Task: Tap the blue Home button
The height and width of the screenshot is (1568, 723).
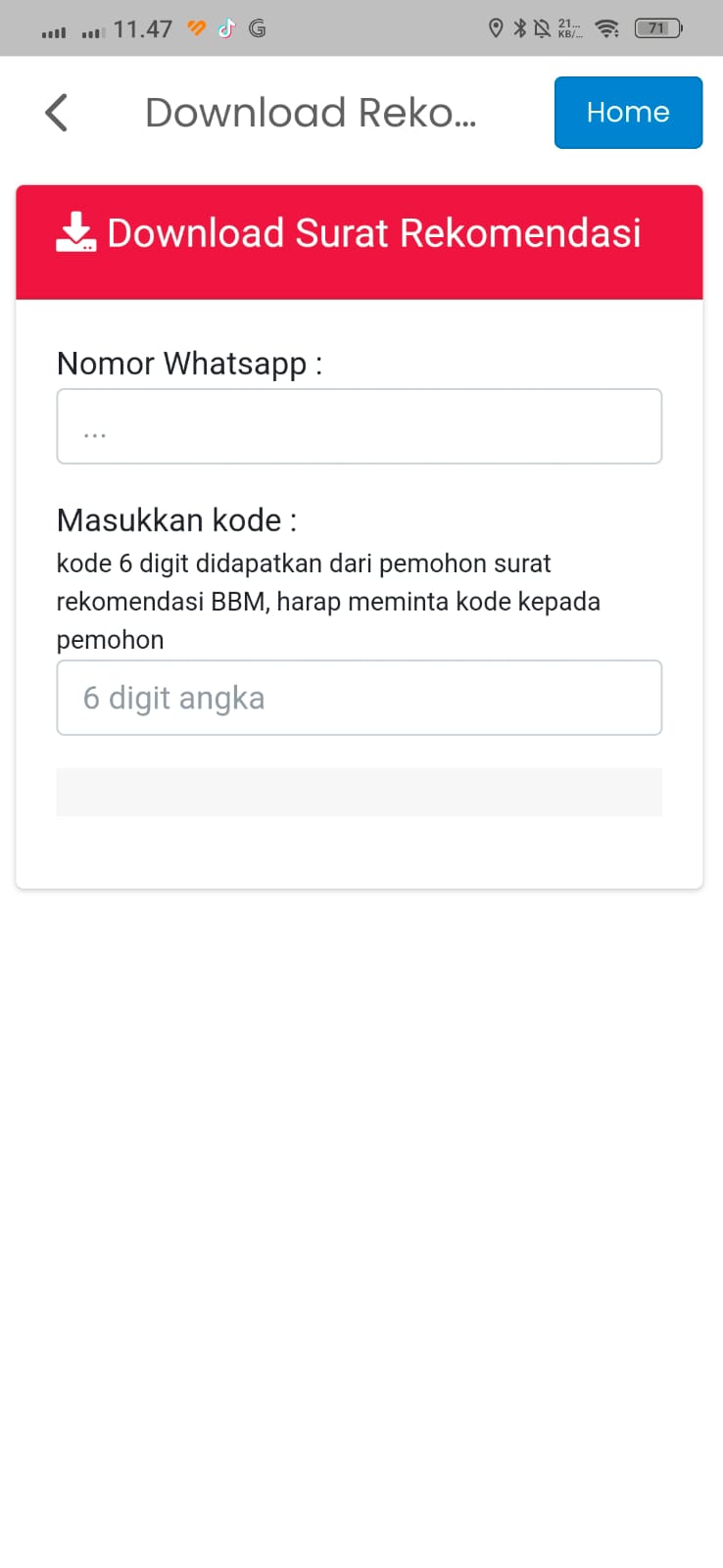Action: coord(628,113)
